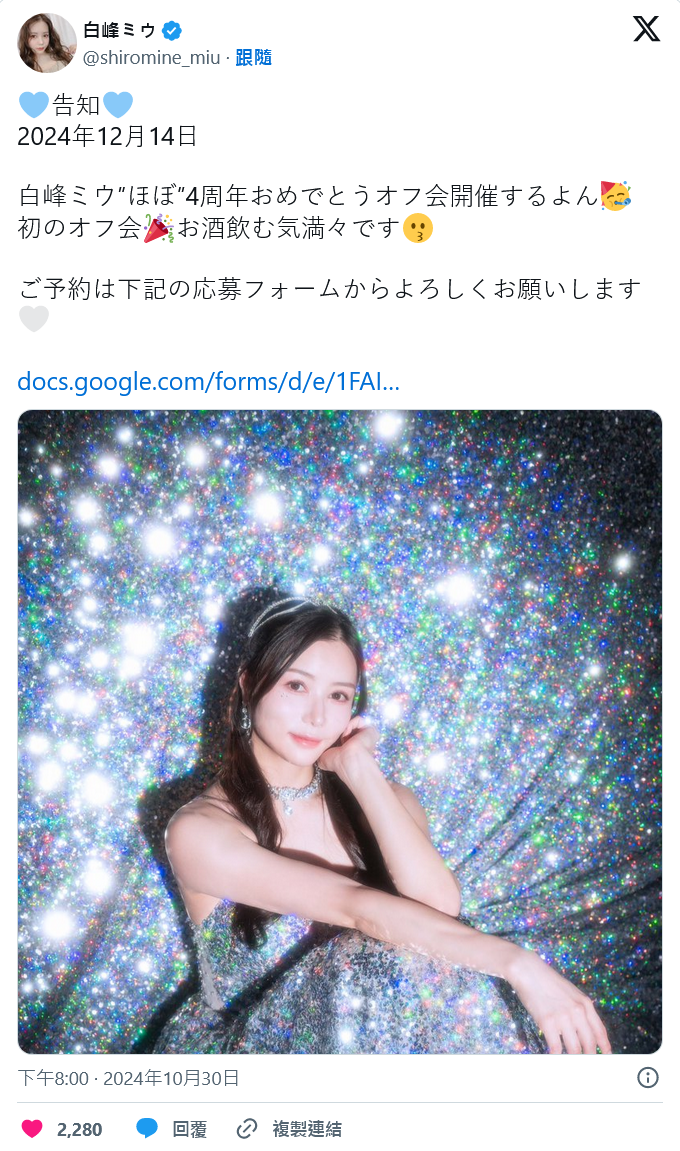View the glitter dress photo
Viewport: 680px width, 1151px height.
point(340,731)
